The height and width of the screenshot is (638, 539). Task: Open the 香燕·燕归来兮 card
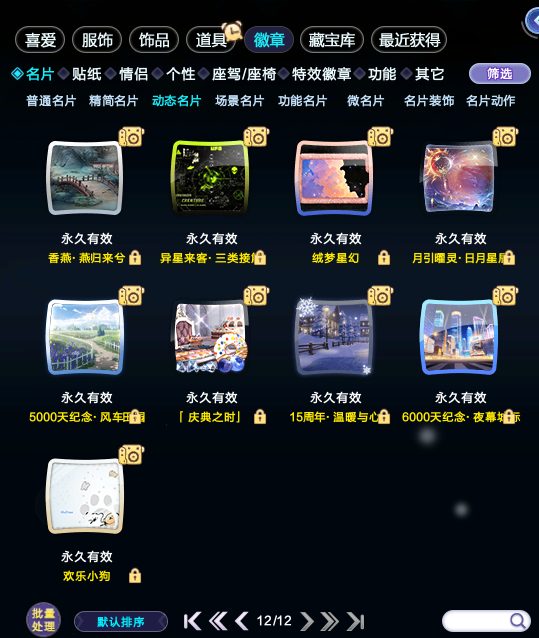coord(85,178)
